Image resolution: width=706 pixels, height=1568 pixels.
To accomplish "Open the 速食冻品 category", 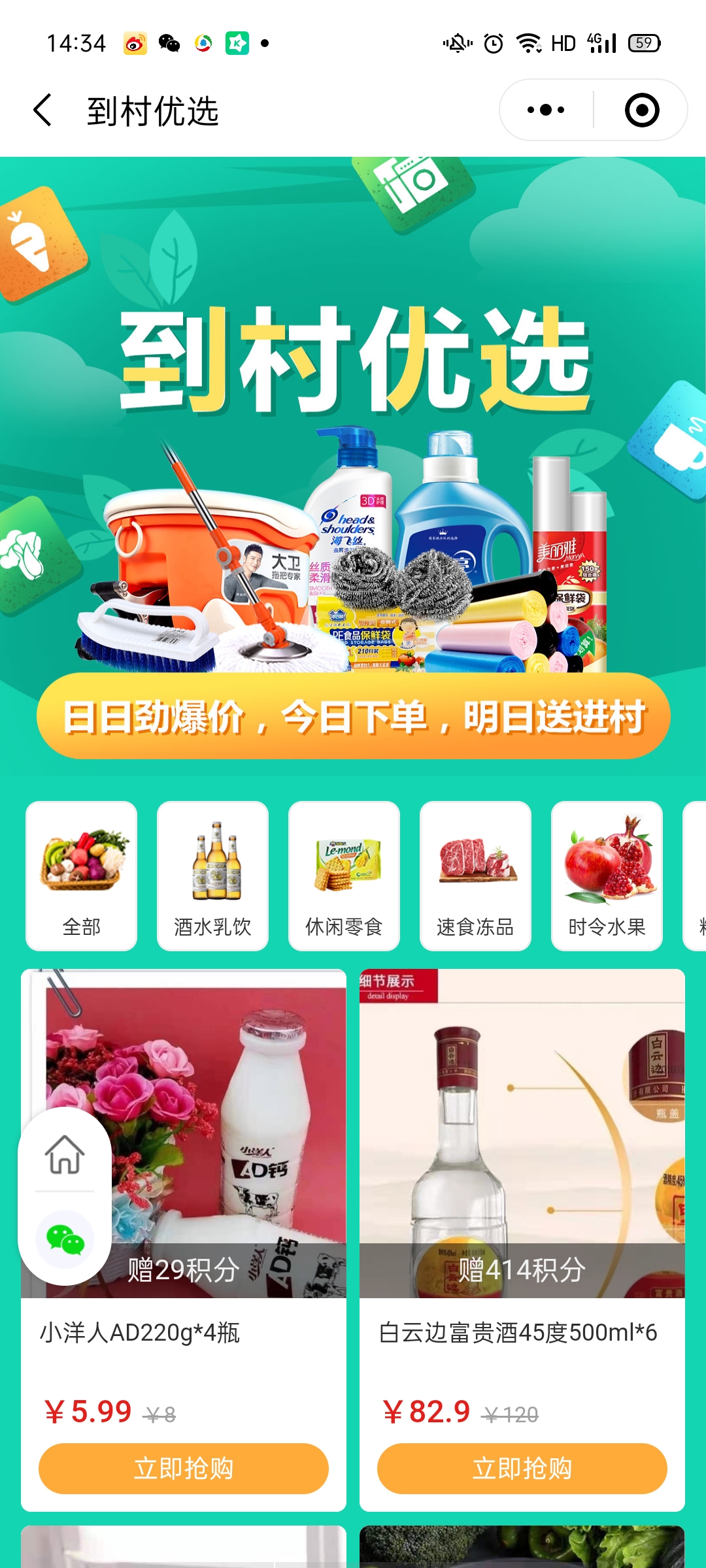I will (x=475, y=875).
